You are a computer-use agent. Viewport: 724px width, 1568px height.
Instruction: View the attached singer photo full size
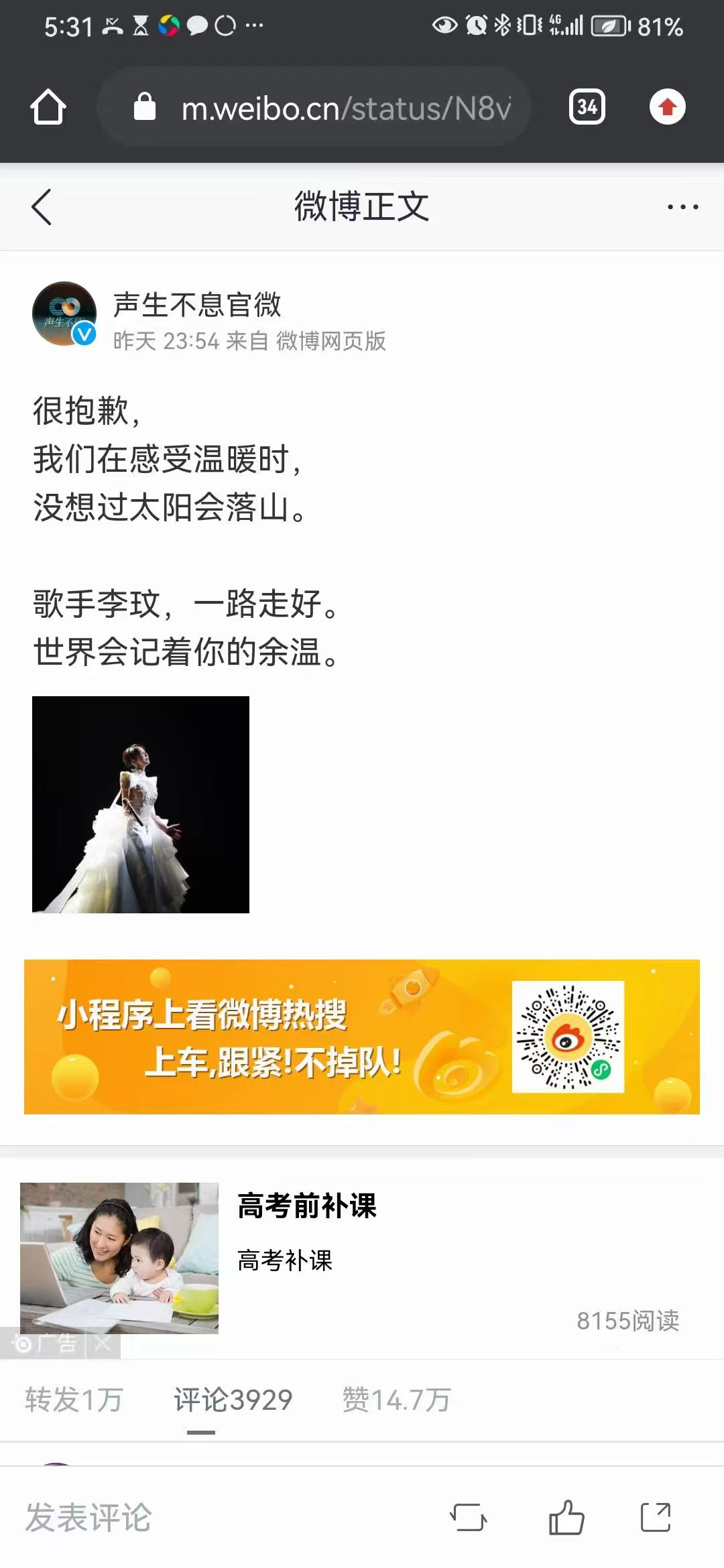[x=141, y=804]
